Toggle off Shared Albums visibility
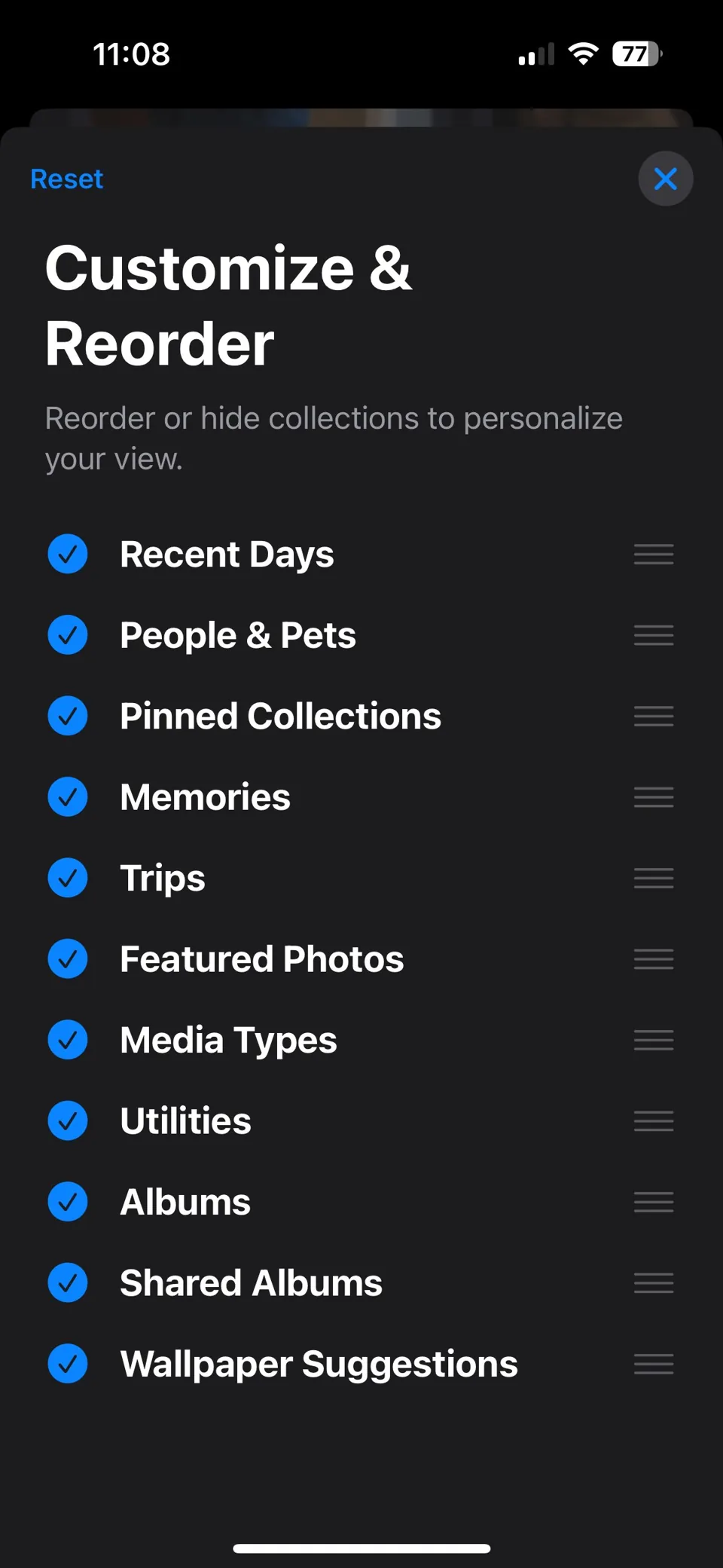Image resolution: width=723 pixels, height=1568 pixels. pos(68,1283)
